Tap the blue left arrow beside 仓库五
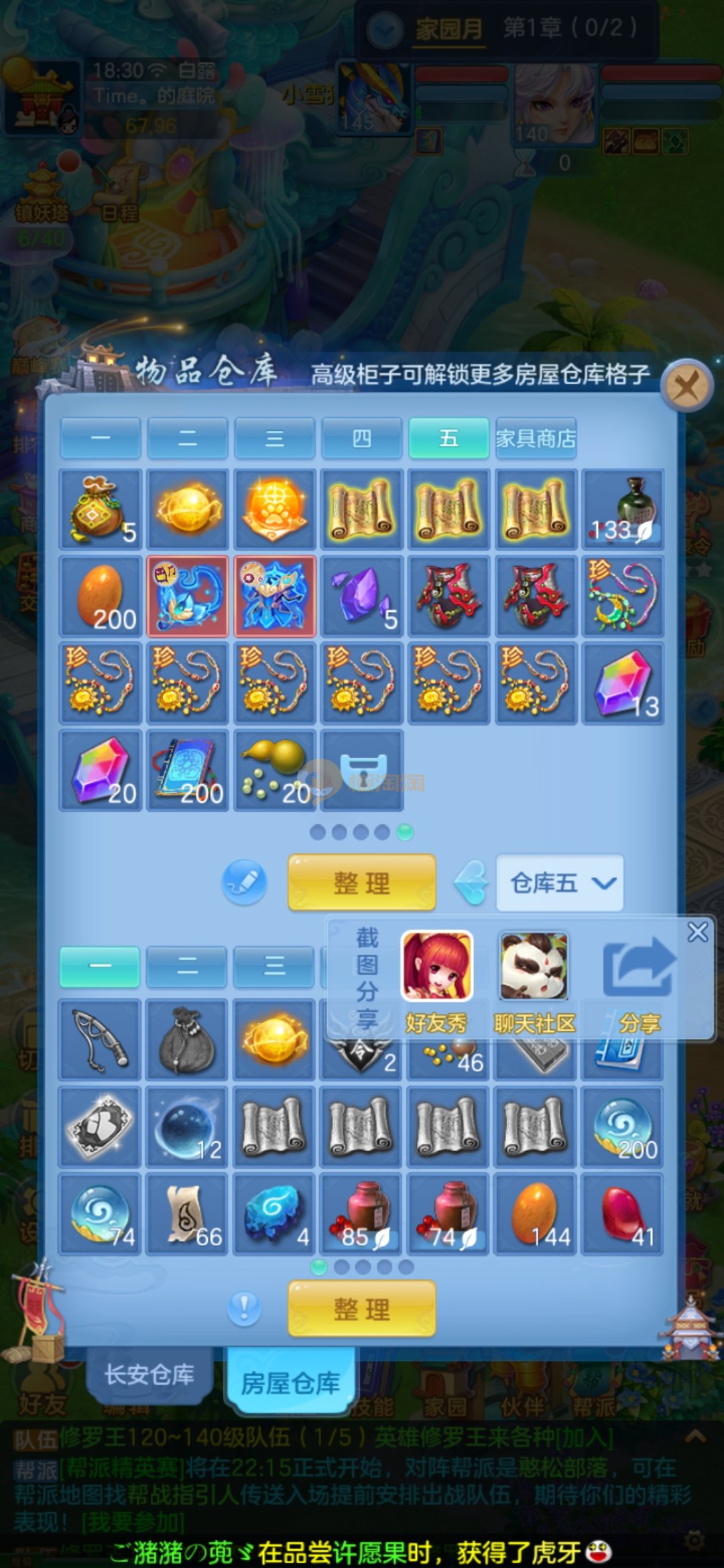The width and height of the screenshot is (724, 1568). pos(472,883)
